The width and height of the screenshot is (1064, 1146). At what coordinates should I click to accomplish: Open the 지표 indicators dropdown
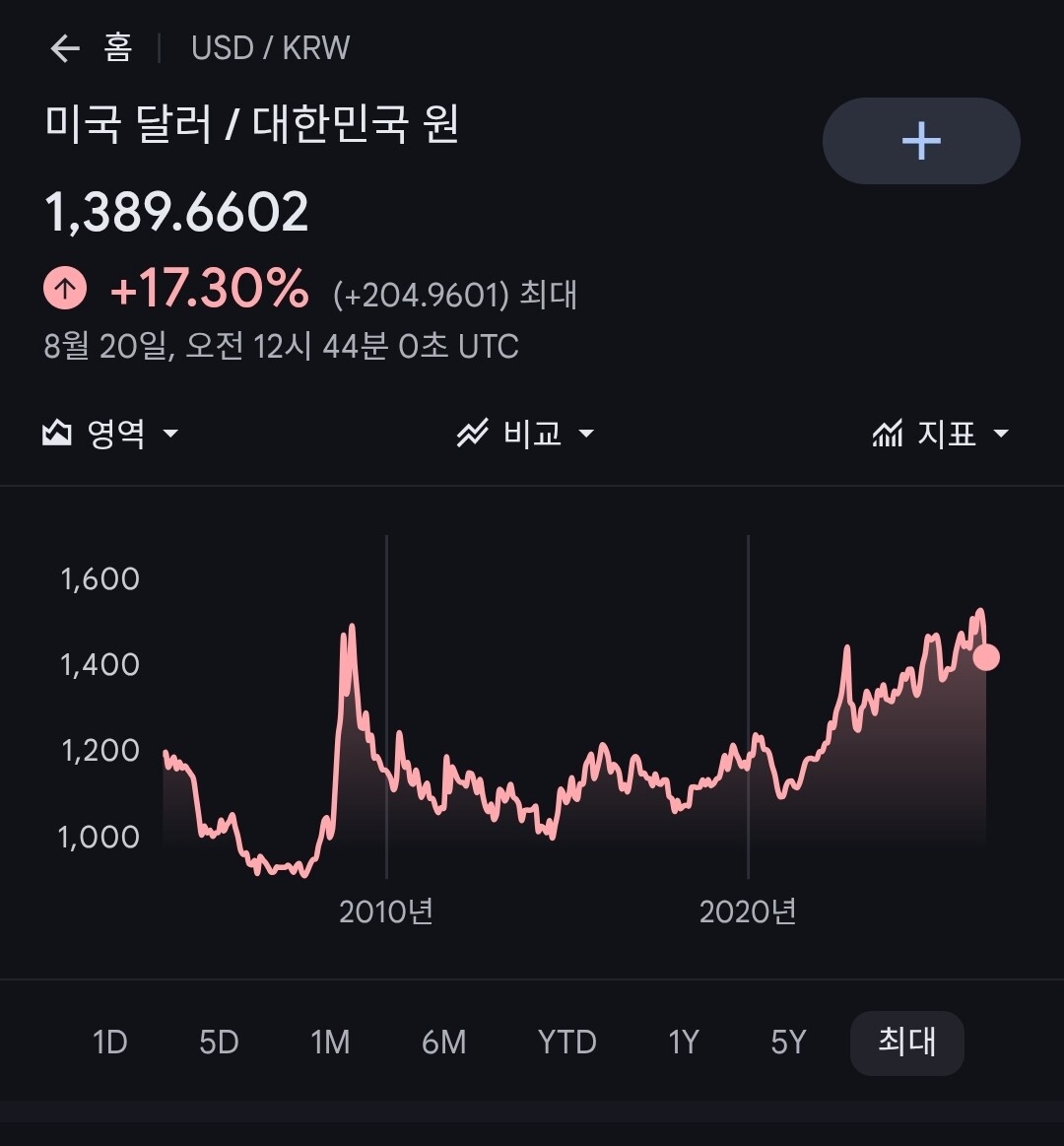coord(941,434)
